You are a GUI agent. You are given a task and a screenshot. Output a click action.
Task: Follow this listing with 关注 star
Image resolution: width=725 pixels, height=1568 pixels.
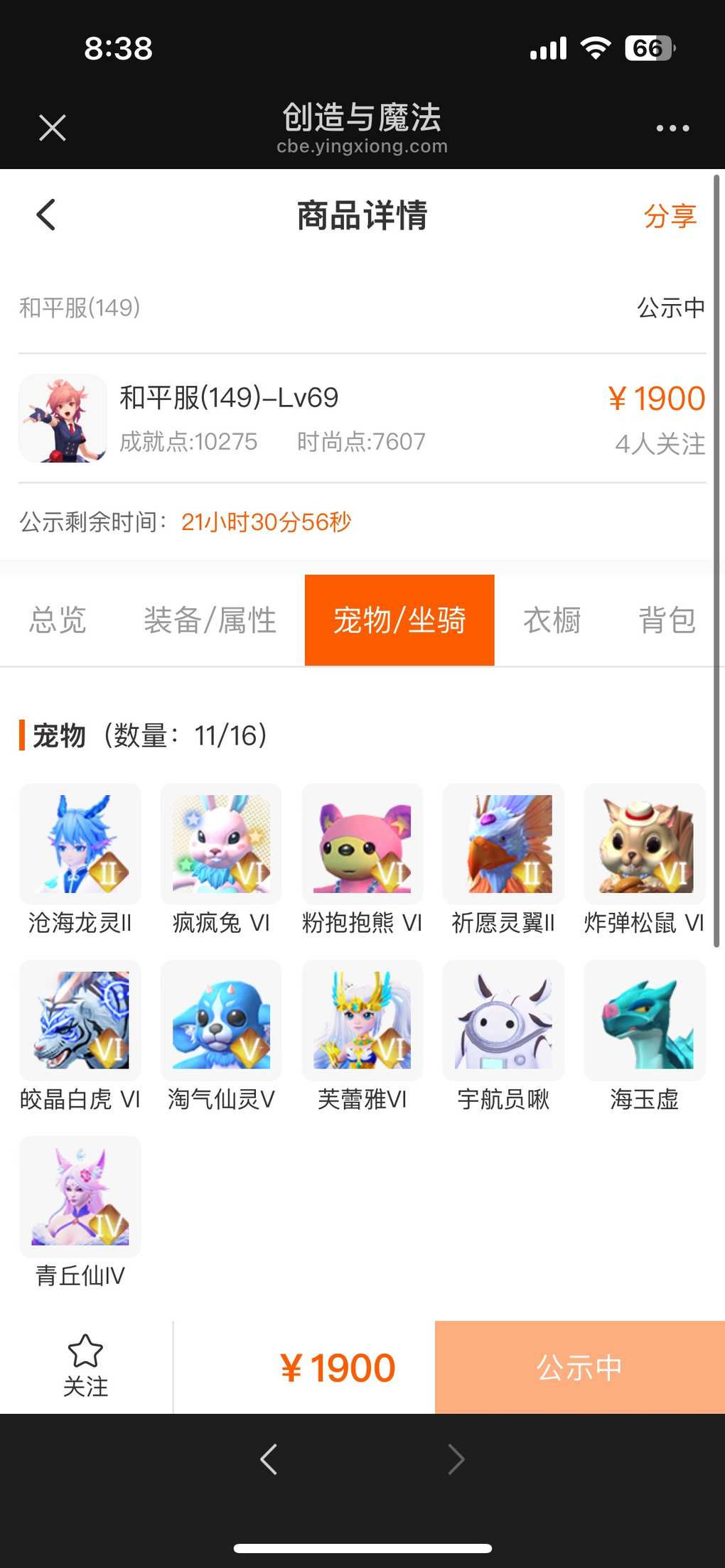coord(85,1366)
